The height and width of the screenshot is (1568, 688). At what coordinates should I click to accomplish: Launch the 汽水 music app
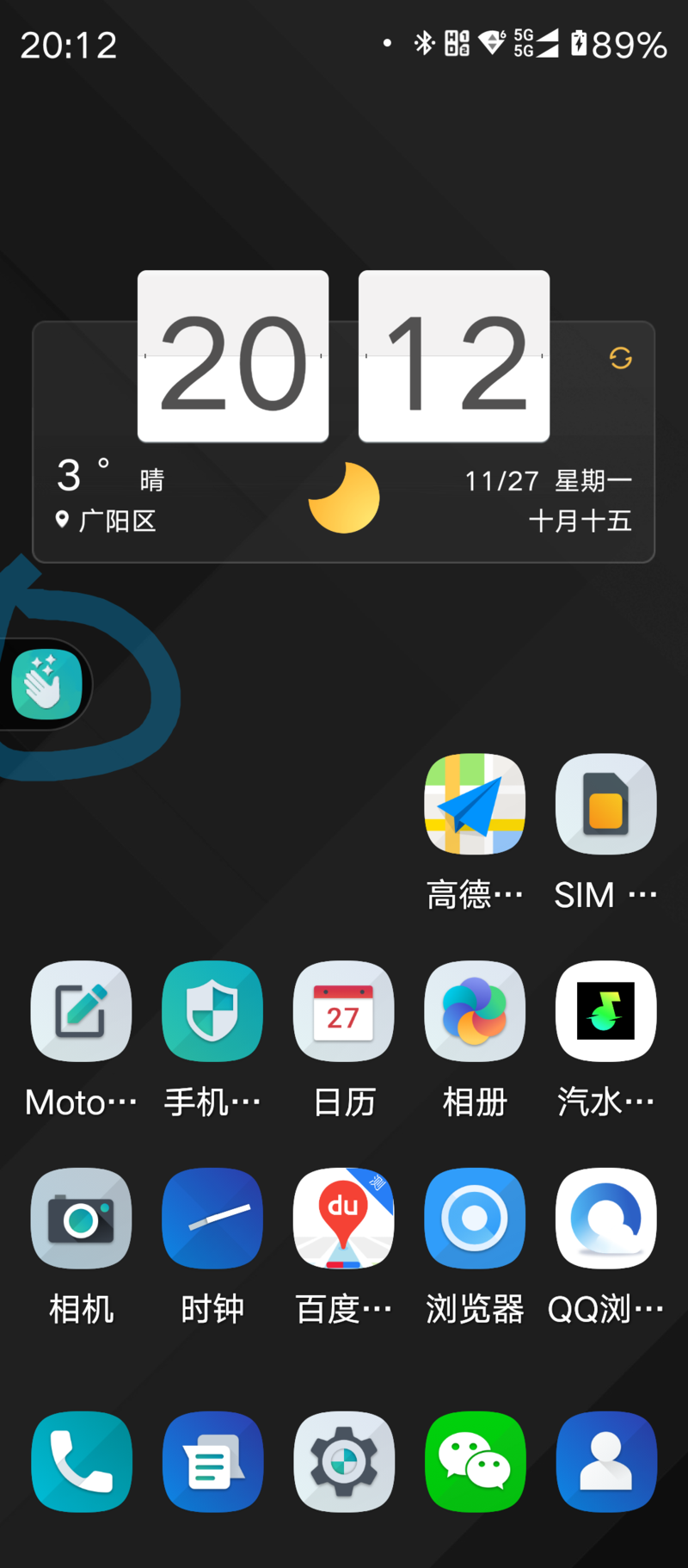(605, 1011)
